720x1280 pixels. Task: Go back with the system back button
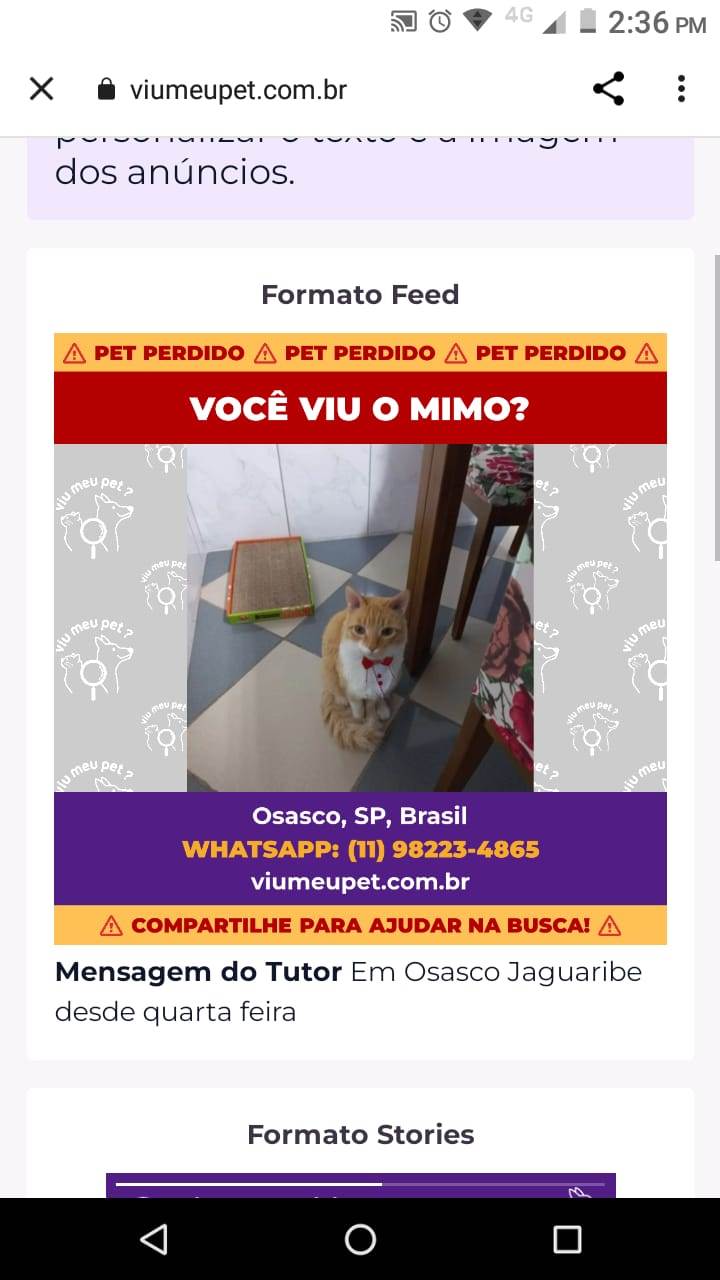[x=153, y=1239]
